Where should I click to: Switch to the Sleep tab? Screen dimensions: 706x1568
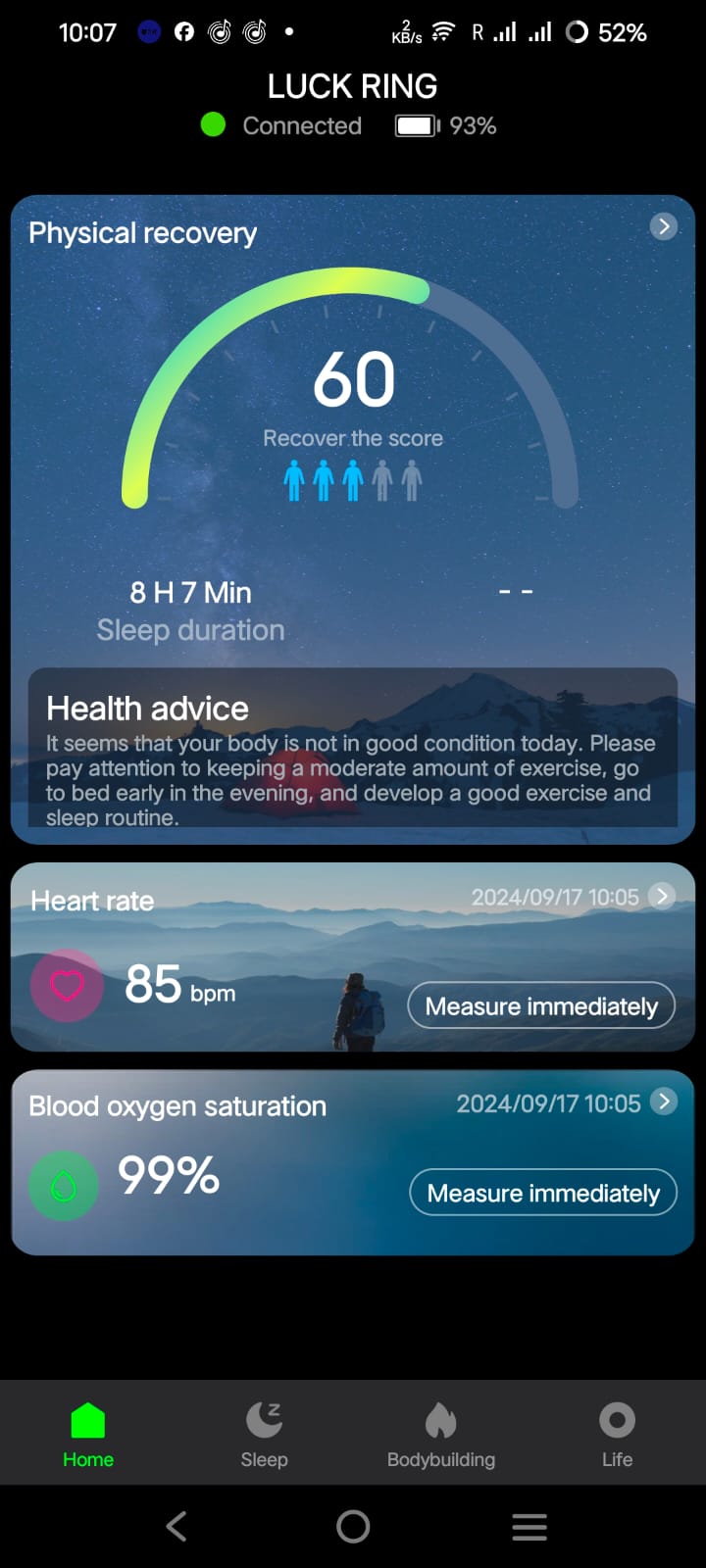(264, 1434)
